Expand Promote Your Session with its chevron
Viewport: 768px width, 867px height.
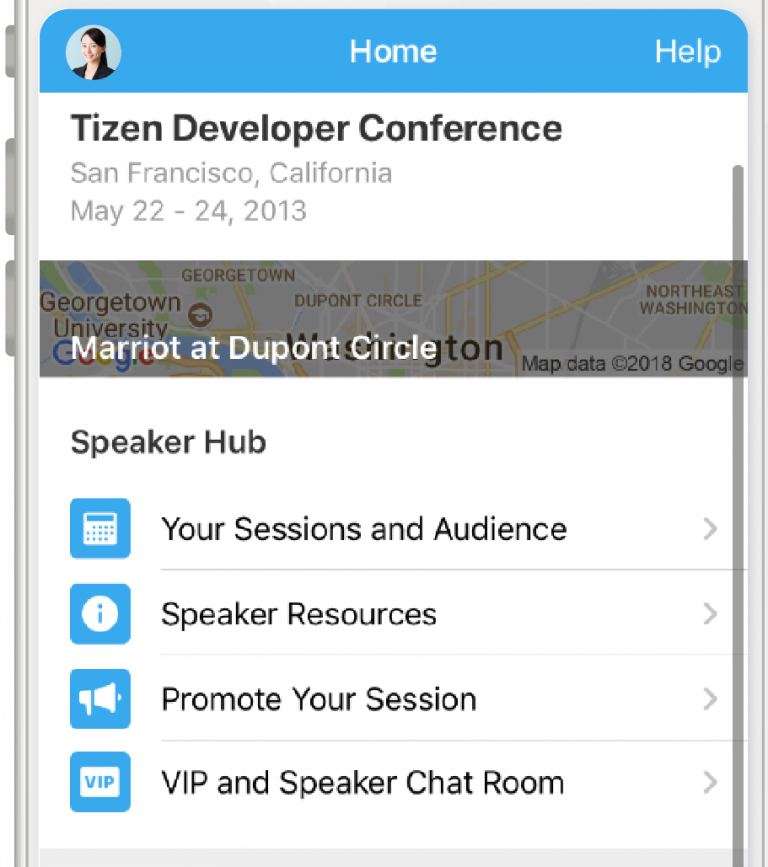pyautogui.click(x=710, y=699)
